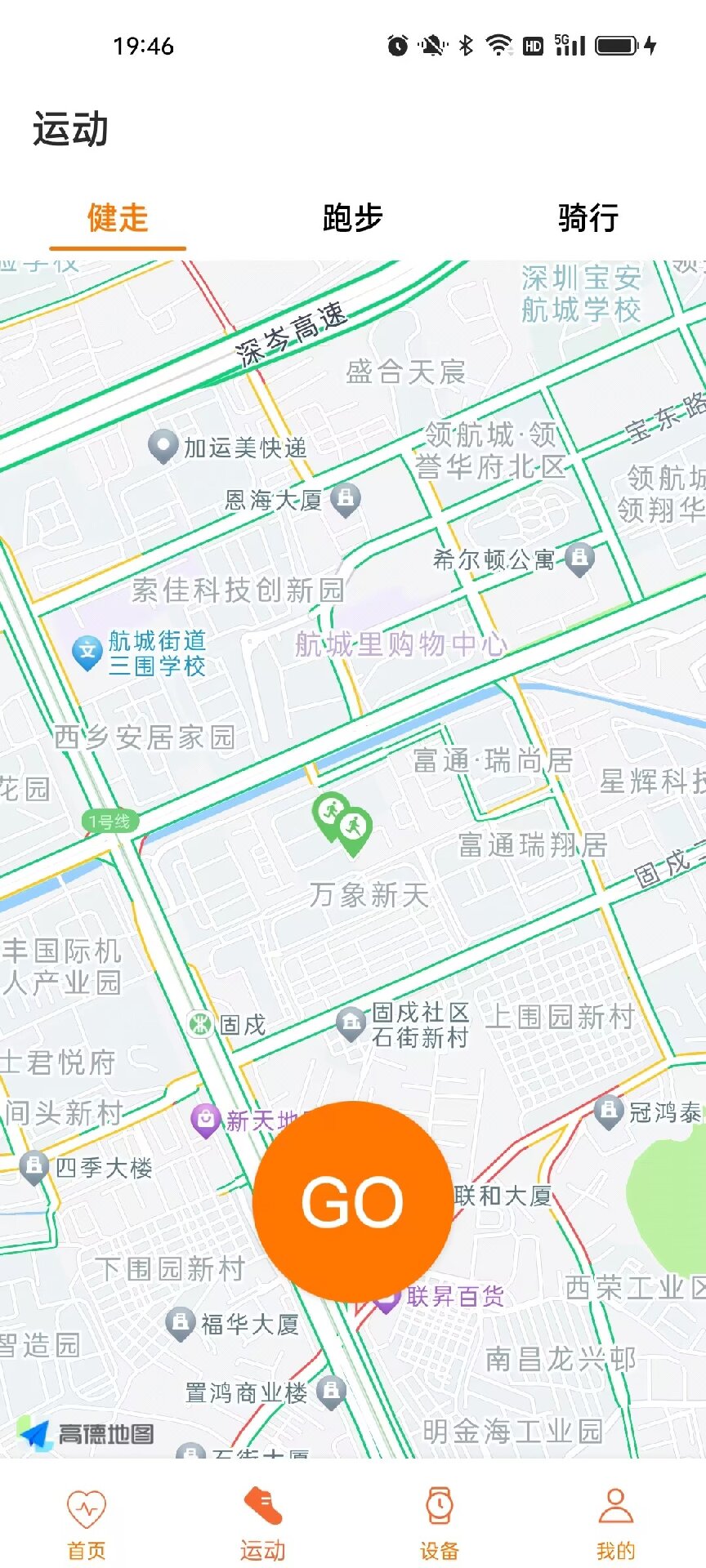Switch to the 跑步 running tab
The image size is (706, 1568).
352,218
